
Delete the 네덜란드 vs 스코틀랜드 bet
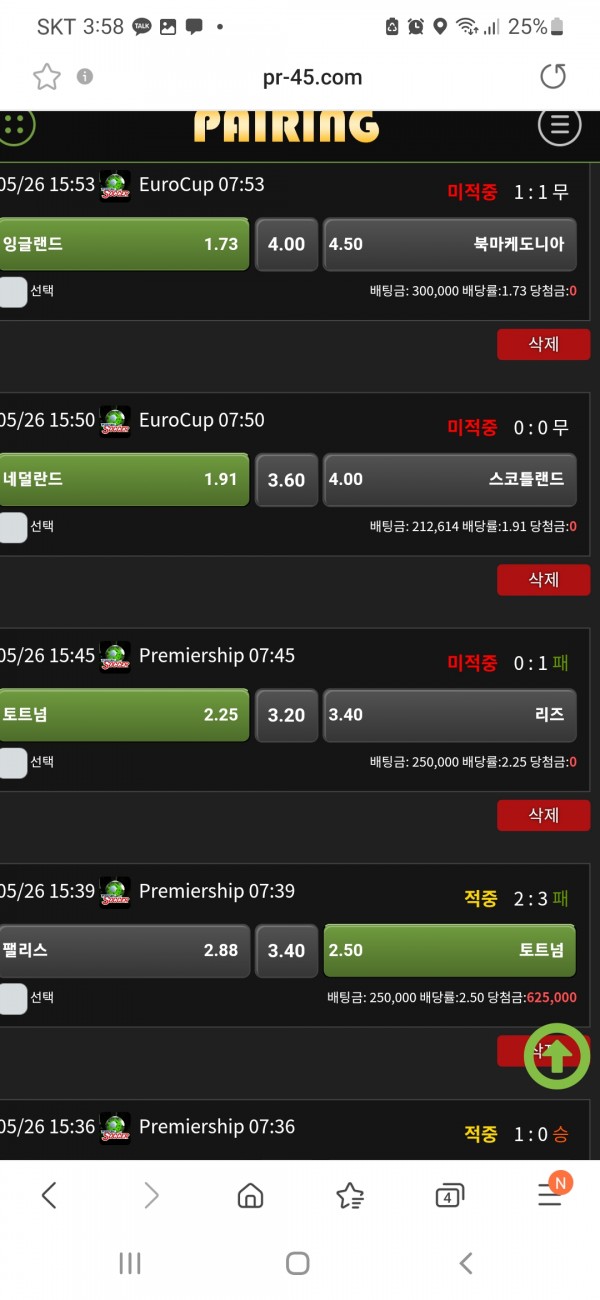543,580
